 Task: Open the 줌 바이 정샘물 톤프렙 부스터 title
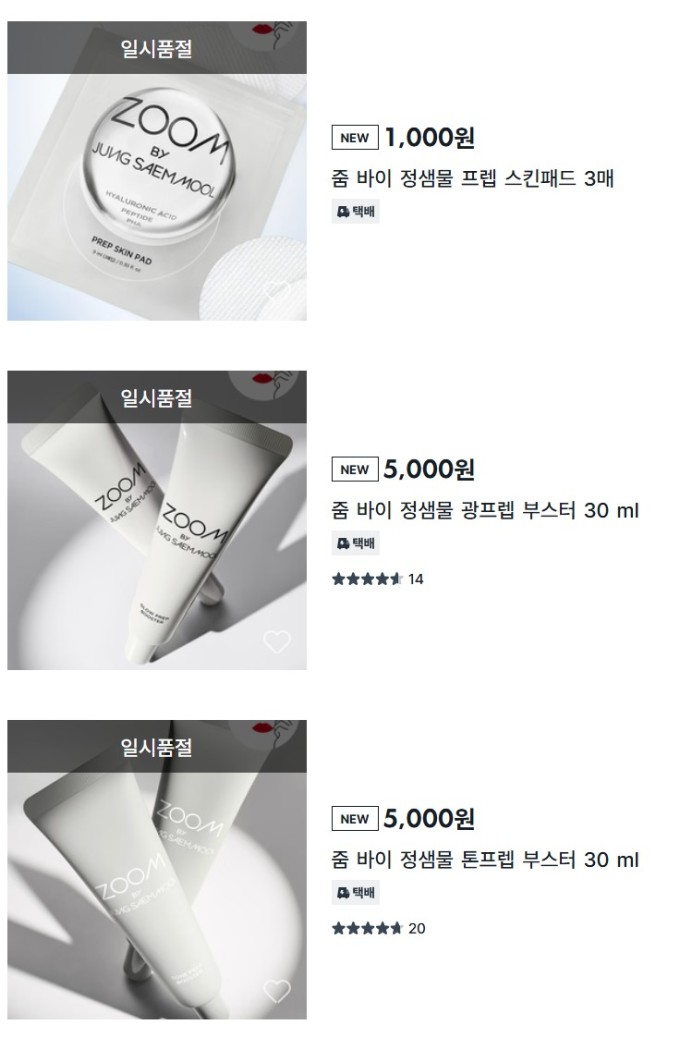coord(485,860)
